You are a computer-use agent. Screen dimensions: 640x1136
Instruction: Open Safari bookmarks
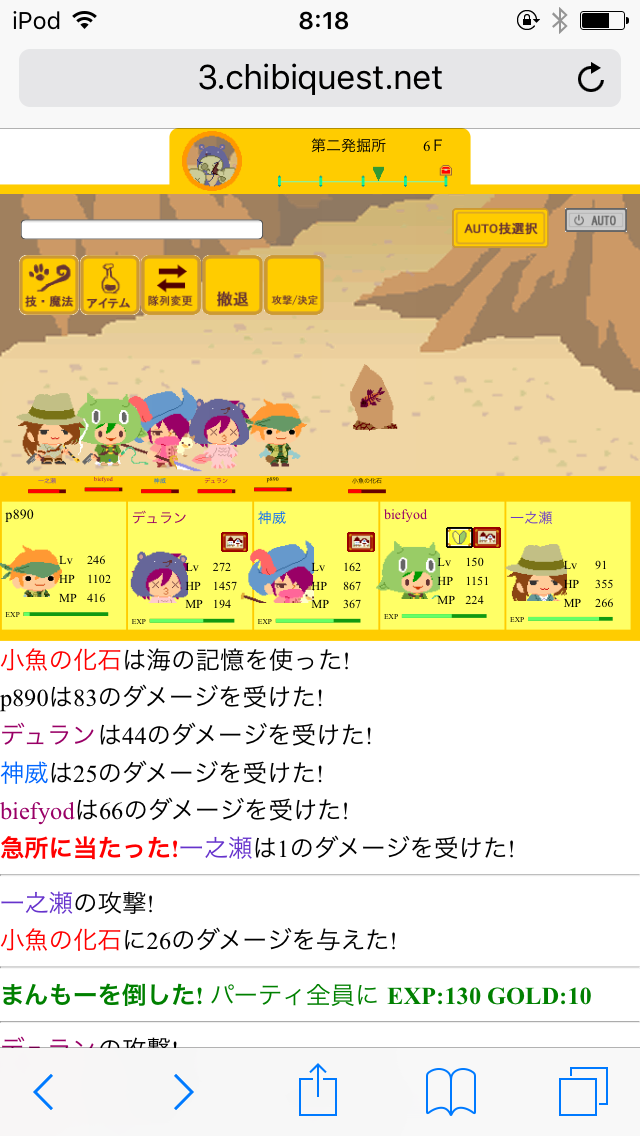point(450,1092)
